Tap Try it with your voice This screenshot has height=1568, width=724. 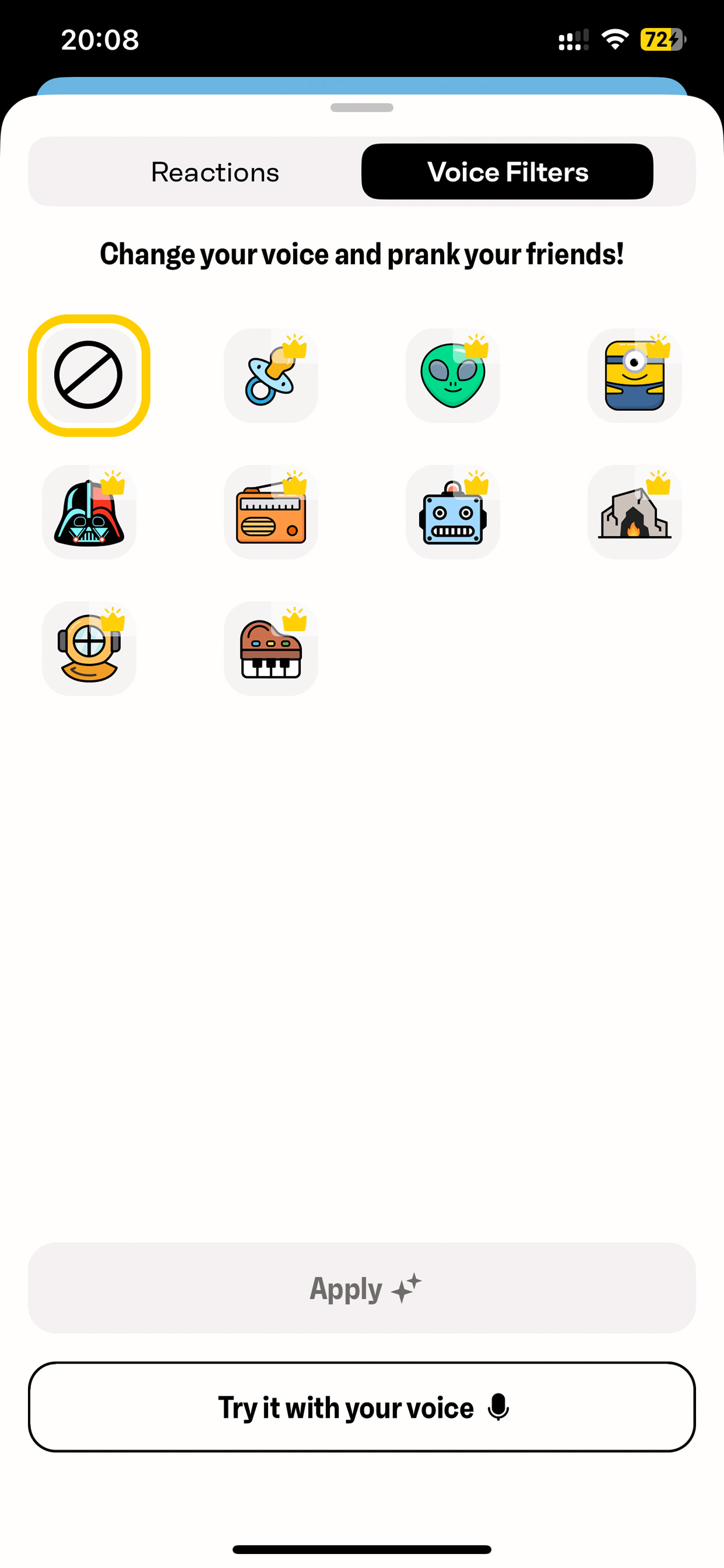362,1407
